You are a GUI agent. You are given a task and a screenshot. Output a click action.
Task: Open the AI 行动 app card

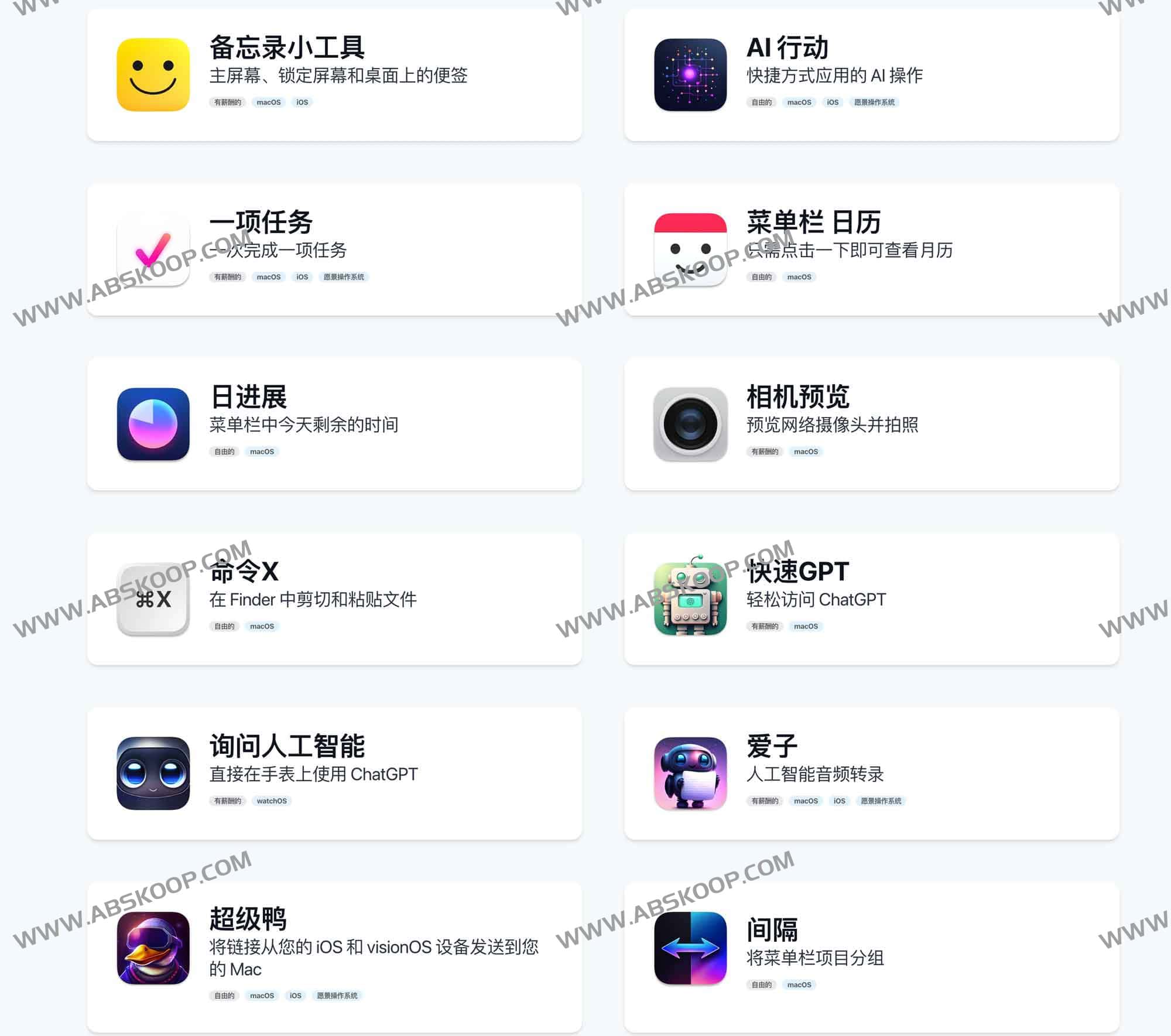(x=871, y=74)
